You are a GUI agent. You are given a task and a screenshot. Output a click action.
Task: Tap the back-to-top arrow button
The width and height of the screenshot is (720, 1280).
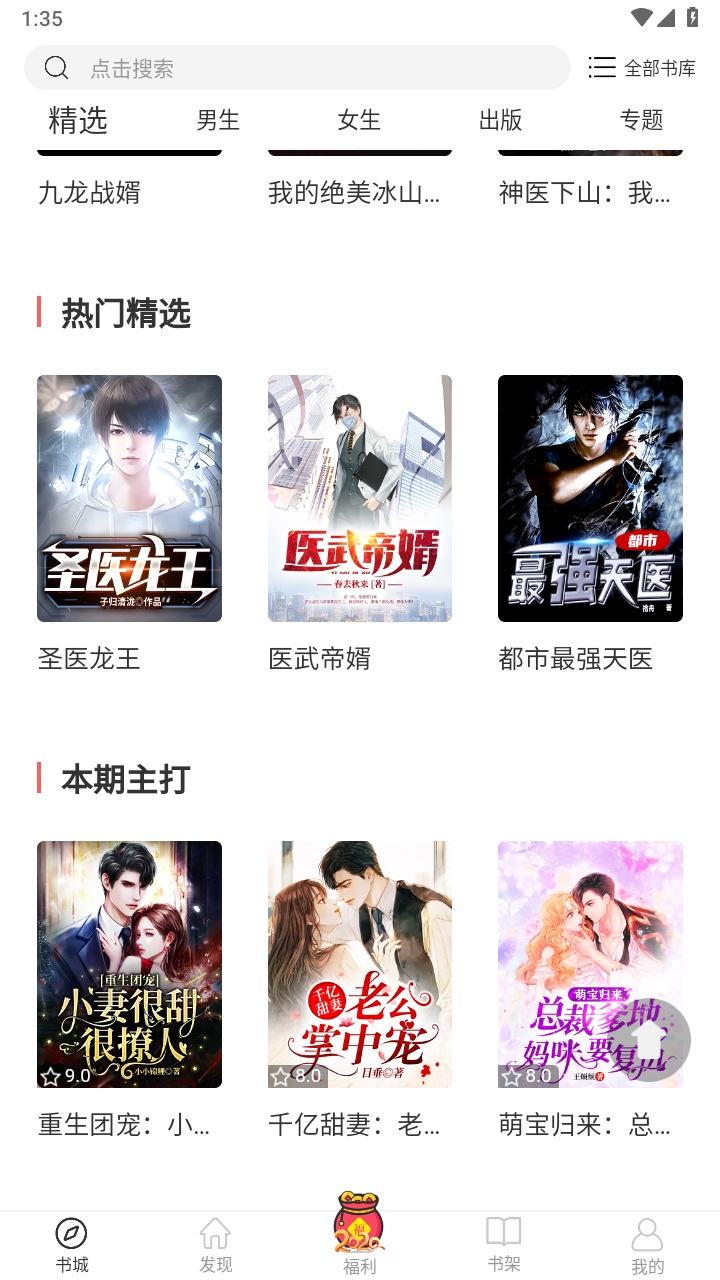[649, 1040]
